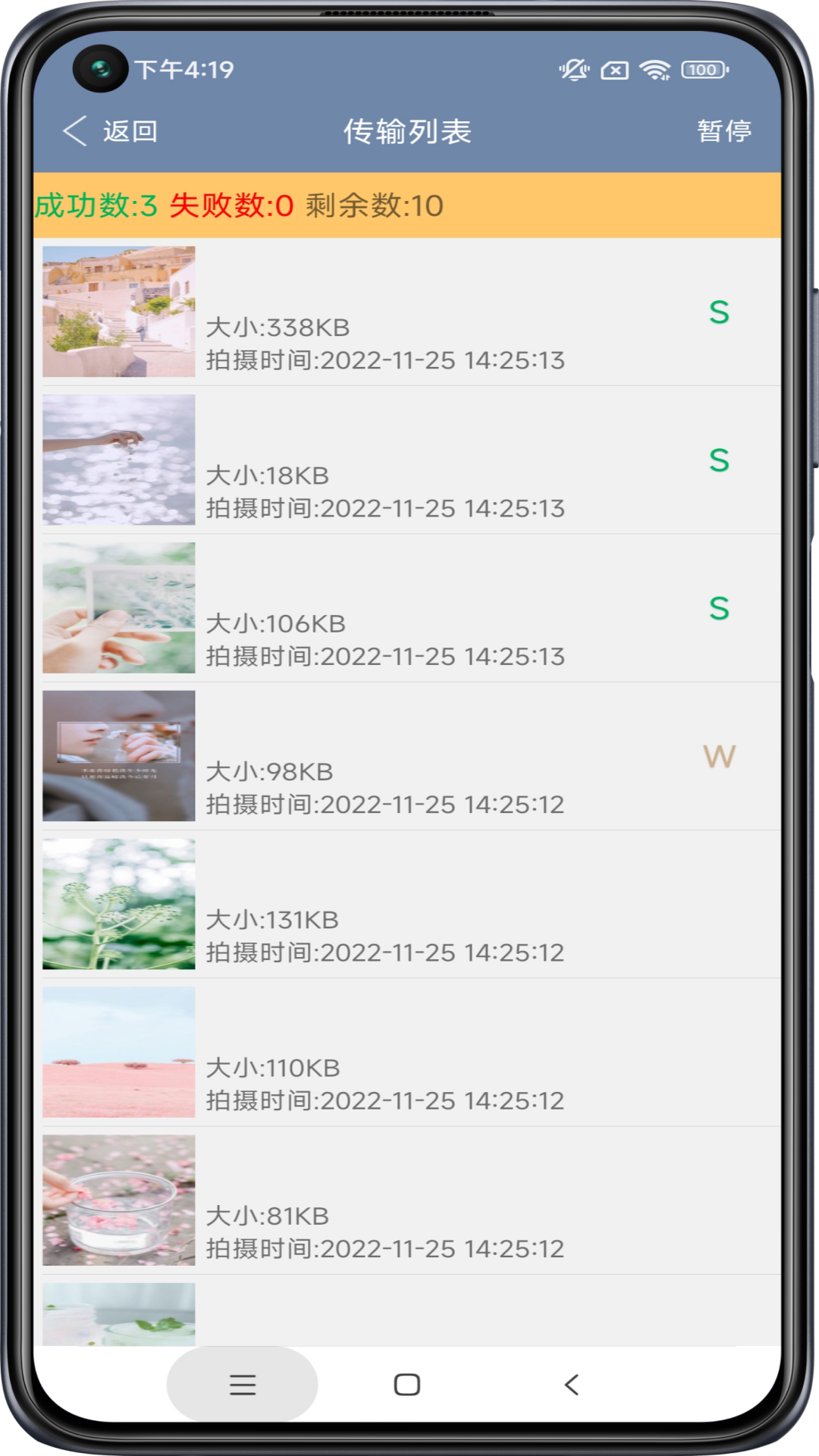Screen dimensions: 819x1456
Task: Tap the 剩余数:10 counter label
Action: [373, 204]
